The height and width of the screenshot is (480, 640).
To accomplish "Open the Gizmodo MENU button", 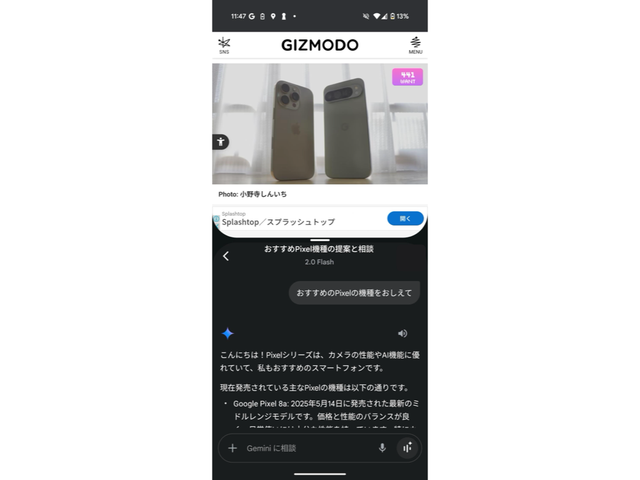I will (x=416, y=45).
